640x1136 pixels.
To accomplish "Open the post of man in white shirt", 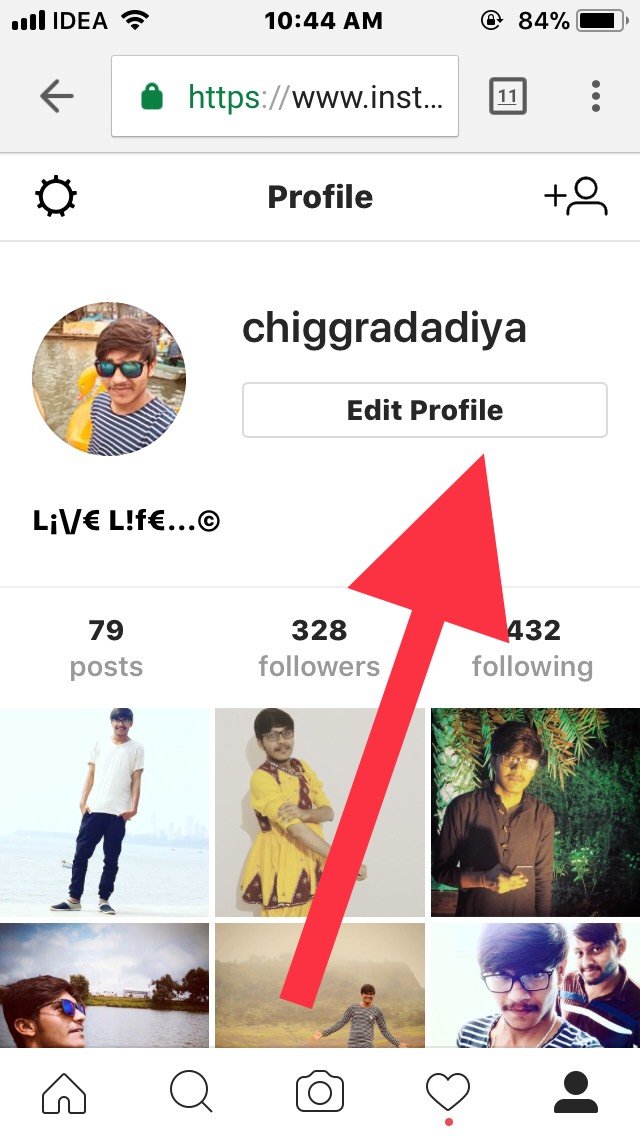I will click(x=104, y=812).
